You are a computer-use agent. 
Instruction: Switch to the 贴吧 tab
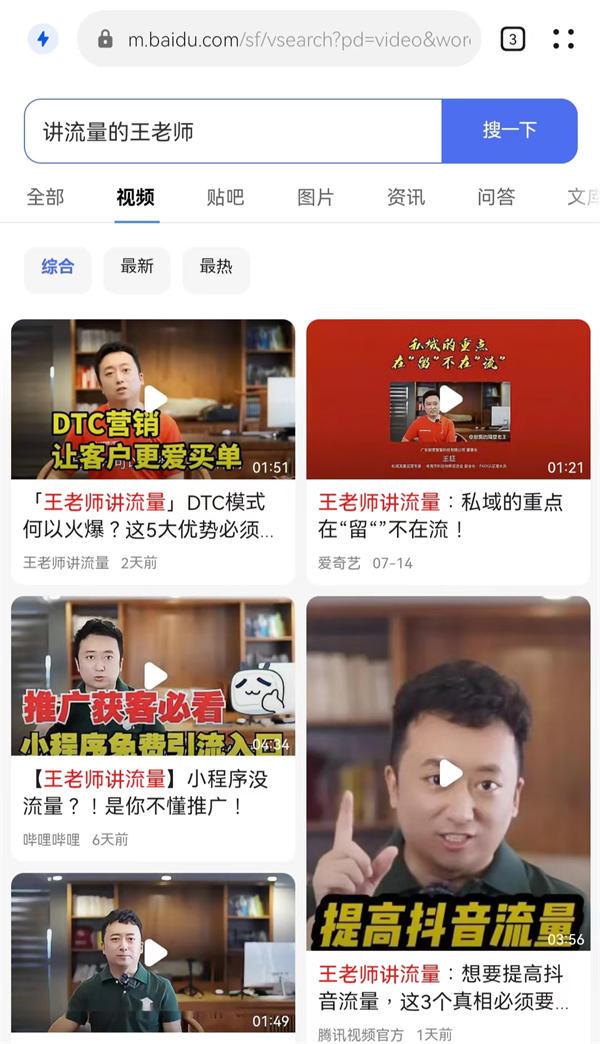coord(225,197)
